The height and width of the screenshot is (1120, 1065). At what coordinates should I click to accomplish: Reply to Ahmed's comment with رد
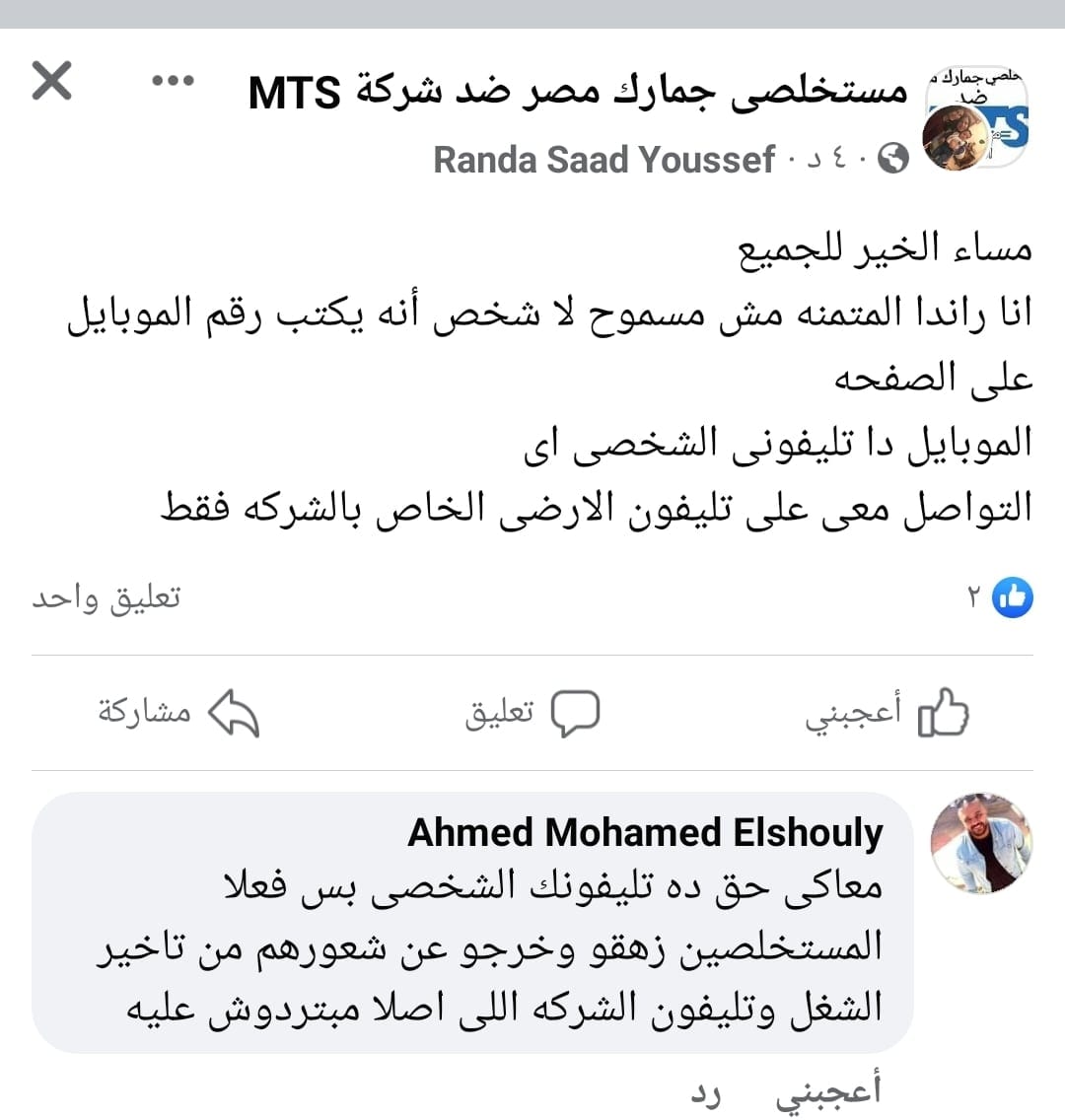704,1092
